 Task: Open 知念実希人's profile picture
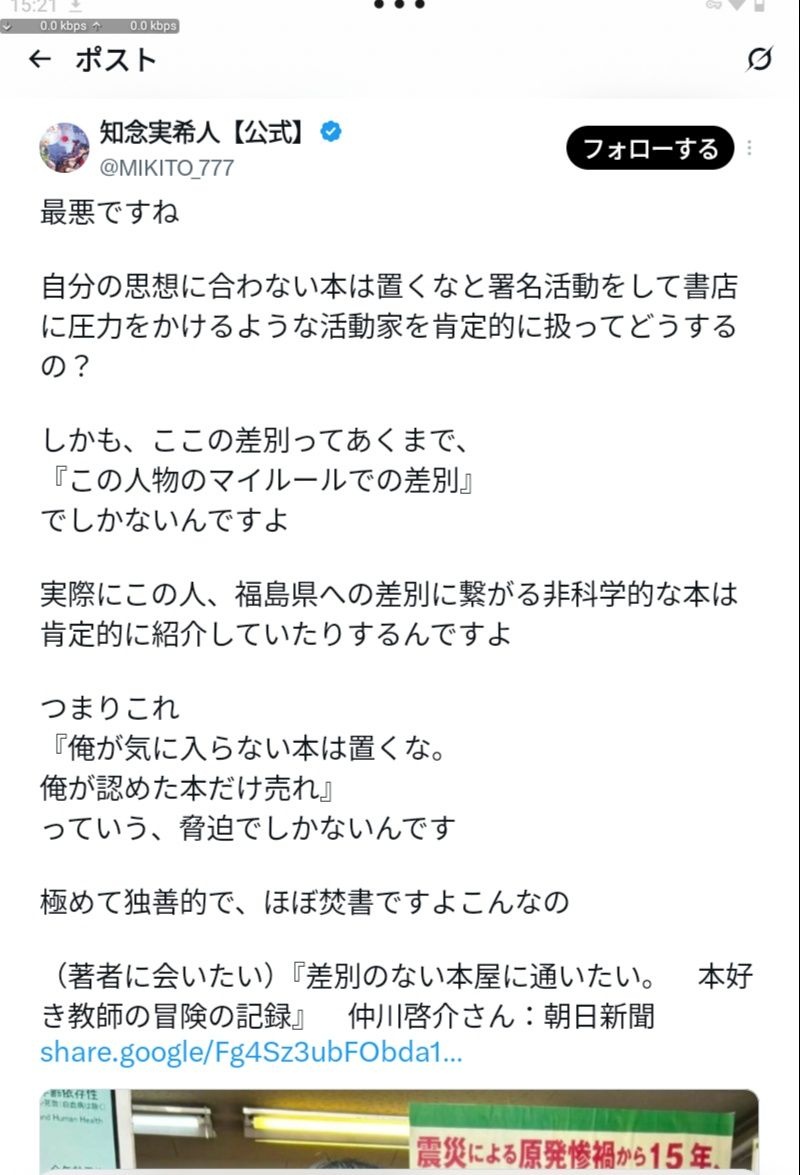(x=64, y=148)
